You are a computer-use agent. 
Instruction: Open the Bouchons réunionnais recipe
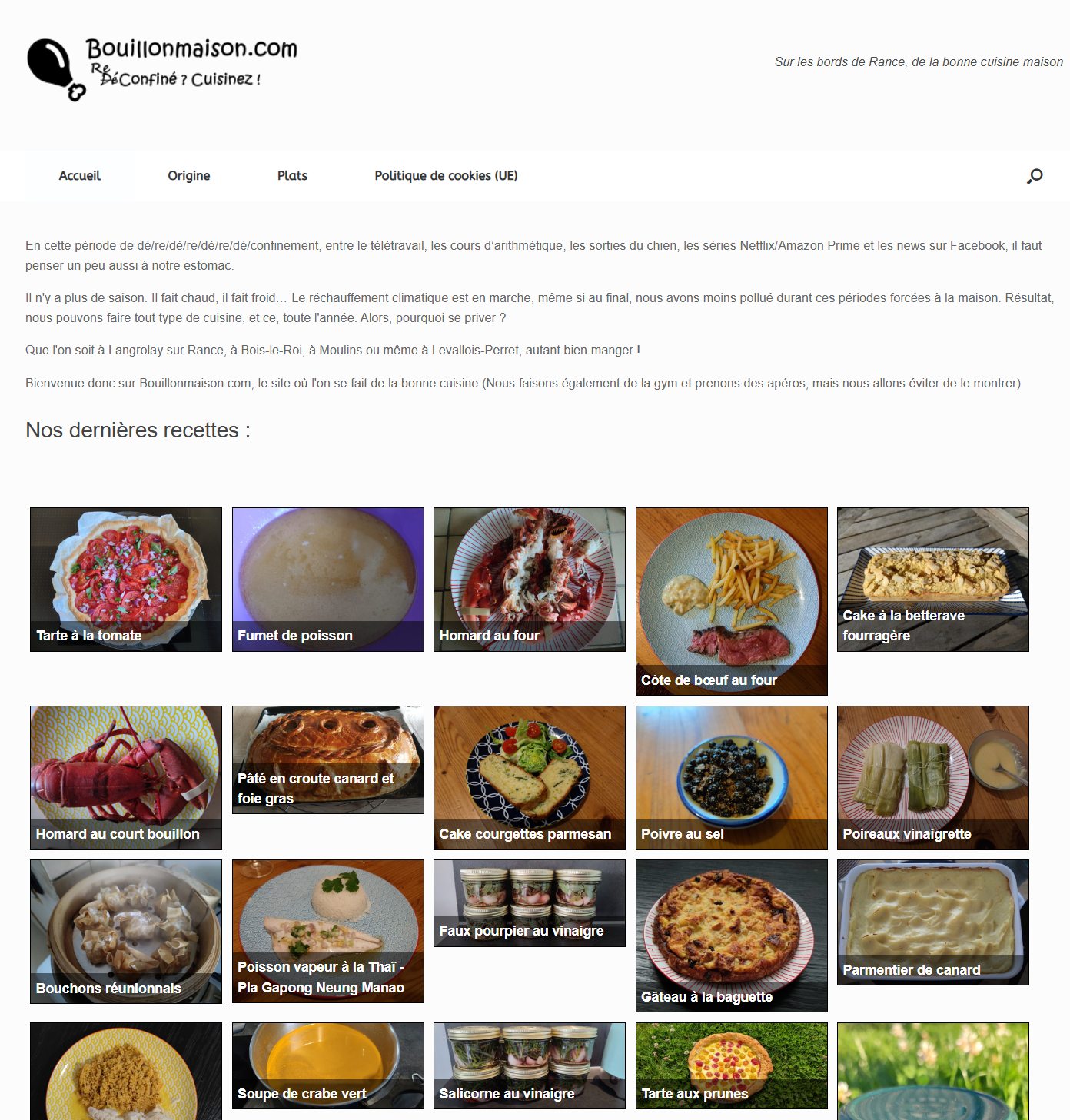125,932
